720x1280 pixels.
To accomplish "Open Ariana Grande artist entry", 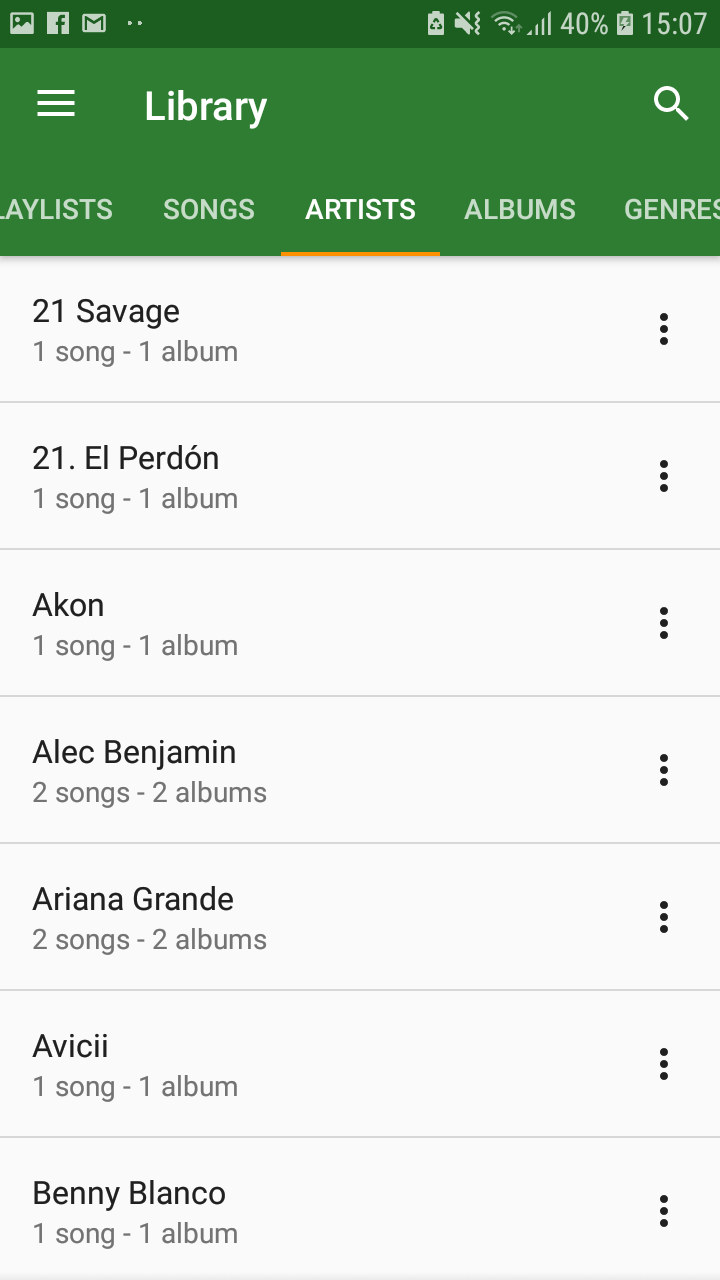I will click(x=300, y=918).
